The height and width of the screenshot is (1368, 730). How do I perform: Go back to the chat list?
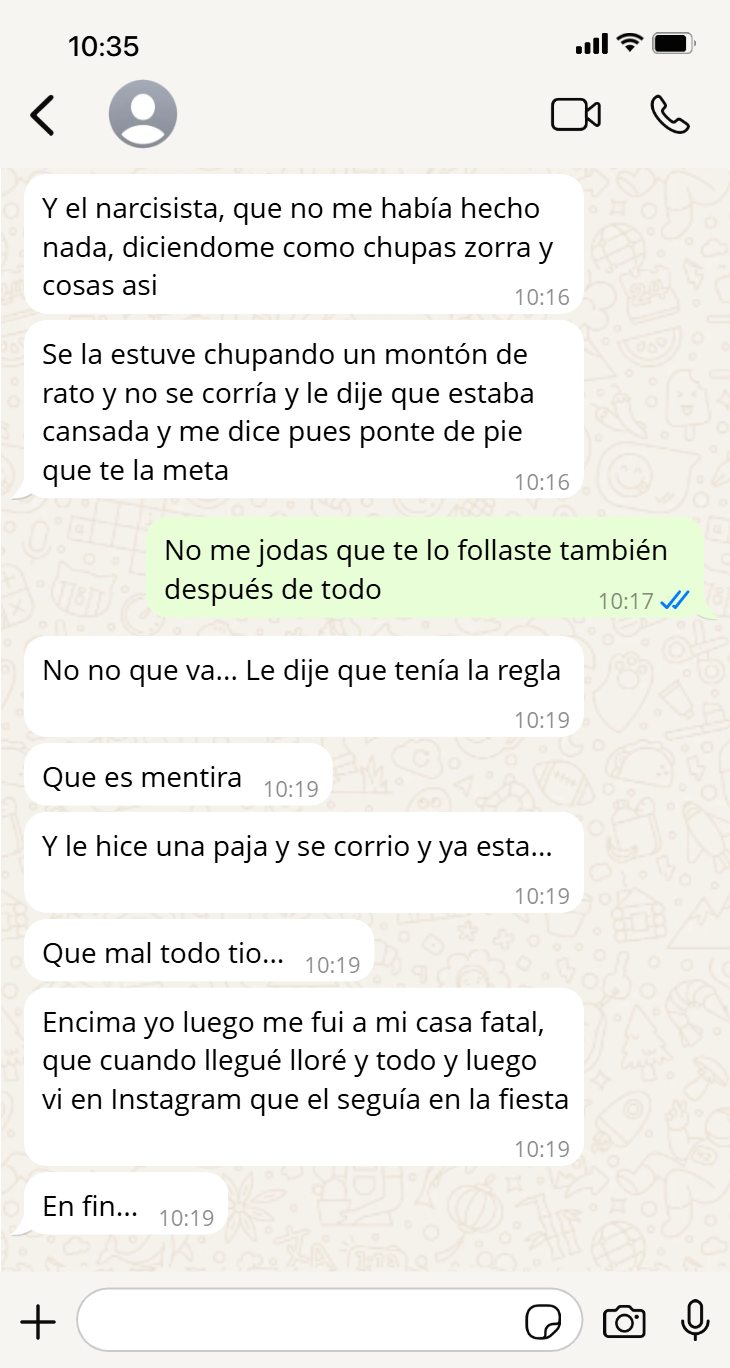42,115
